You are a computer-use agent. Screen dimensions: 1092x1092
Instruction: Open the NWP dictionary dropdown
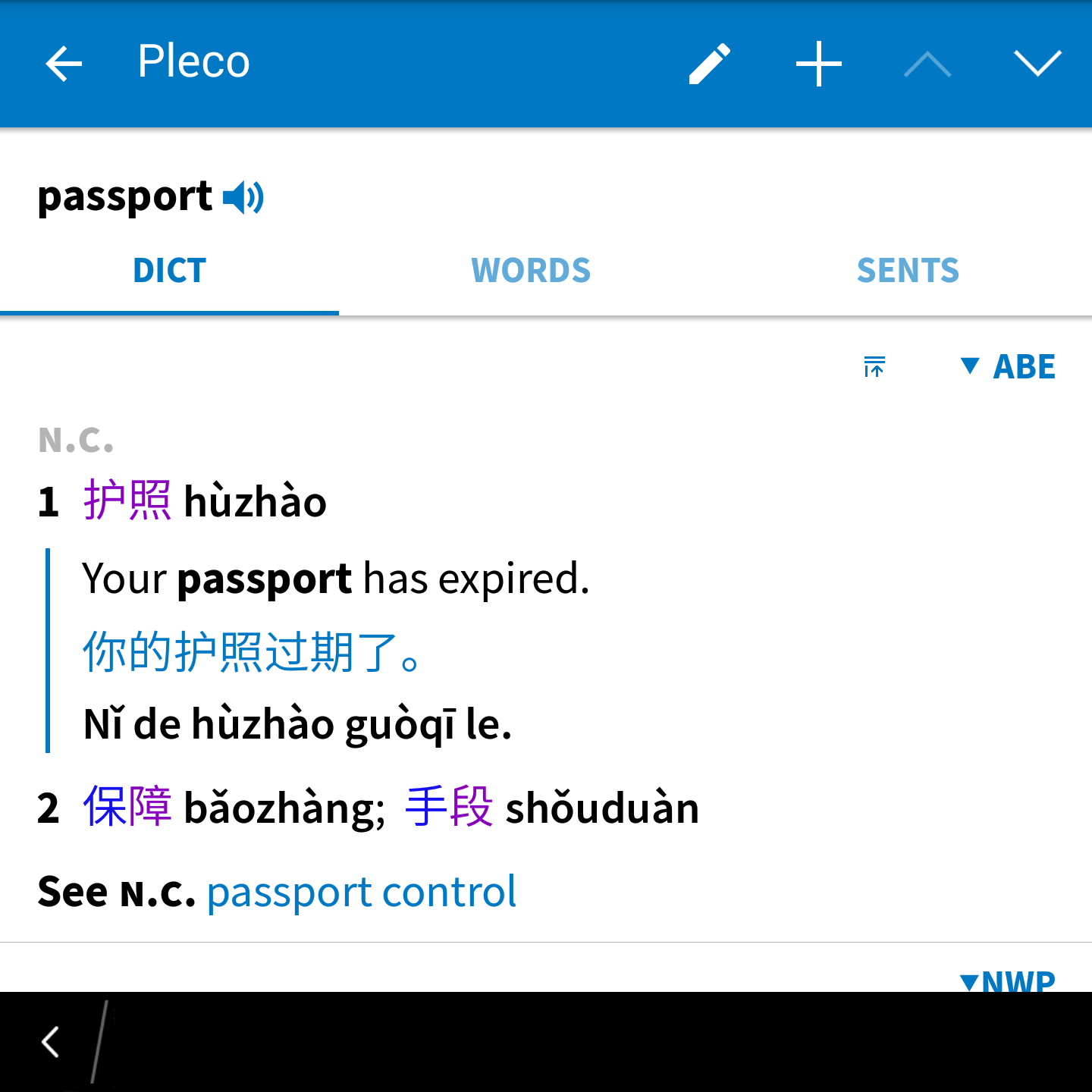(1008, 981)
